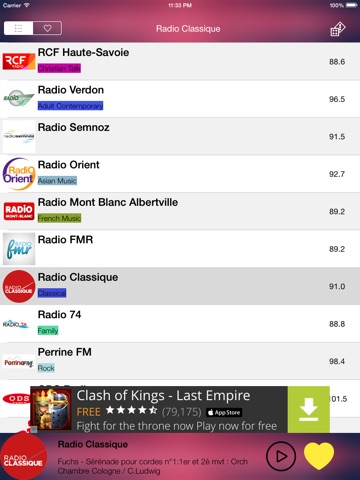360x480 pixels.
Task: Tap the Radio Classique list row
Action: (180, 286)
